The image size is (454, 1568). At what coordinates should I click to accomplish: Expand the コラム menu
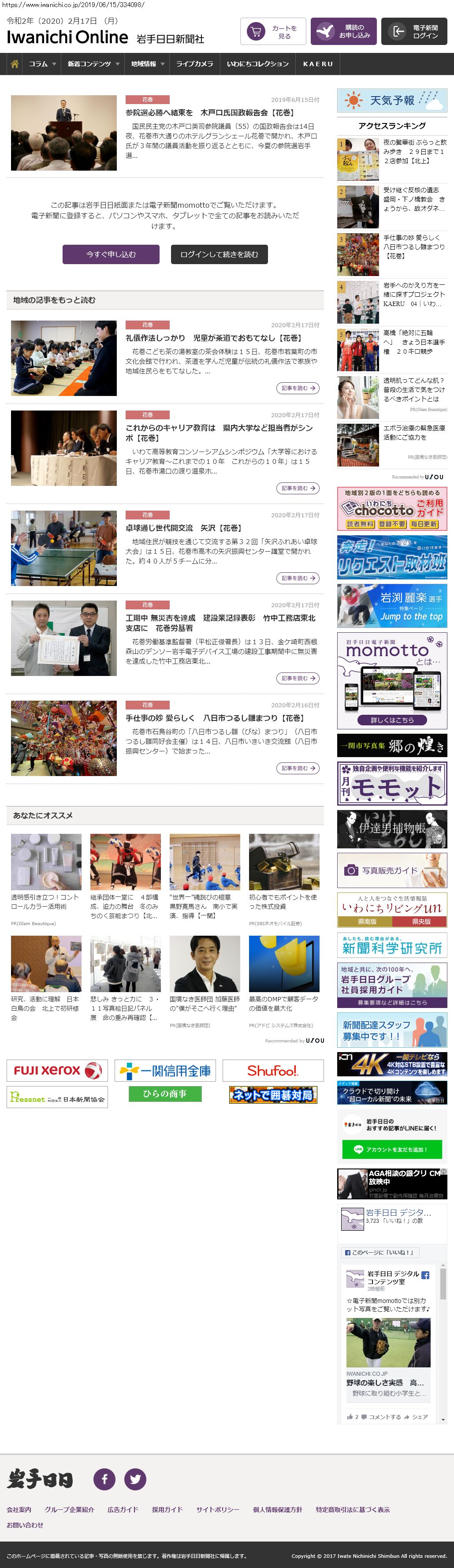coord(42,64)
